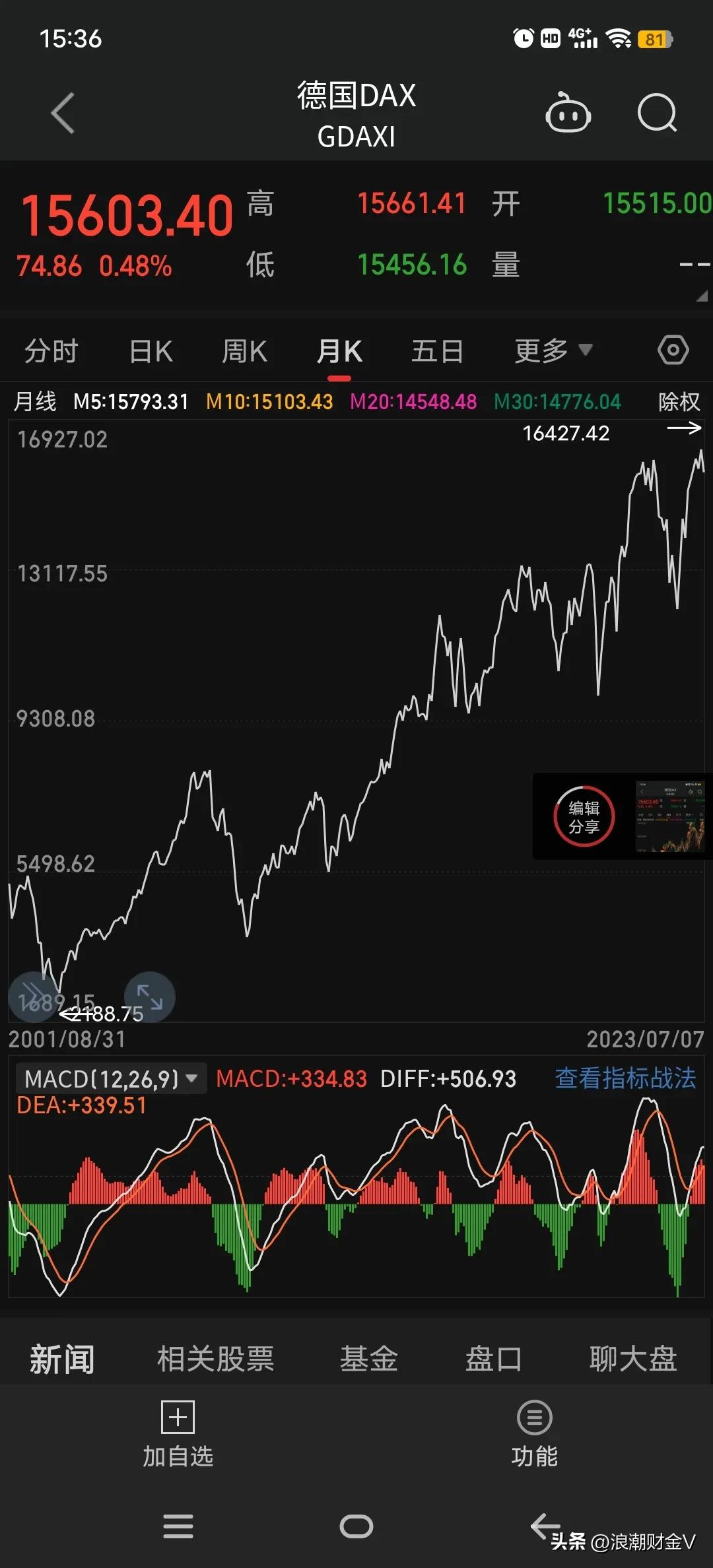
Task: Tap the mini chart thumbnail in share widget
Action: [x=671, y=816]
